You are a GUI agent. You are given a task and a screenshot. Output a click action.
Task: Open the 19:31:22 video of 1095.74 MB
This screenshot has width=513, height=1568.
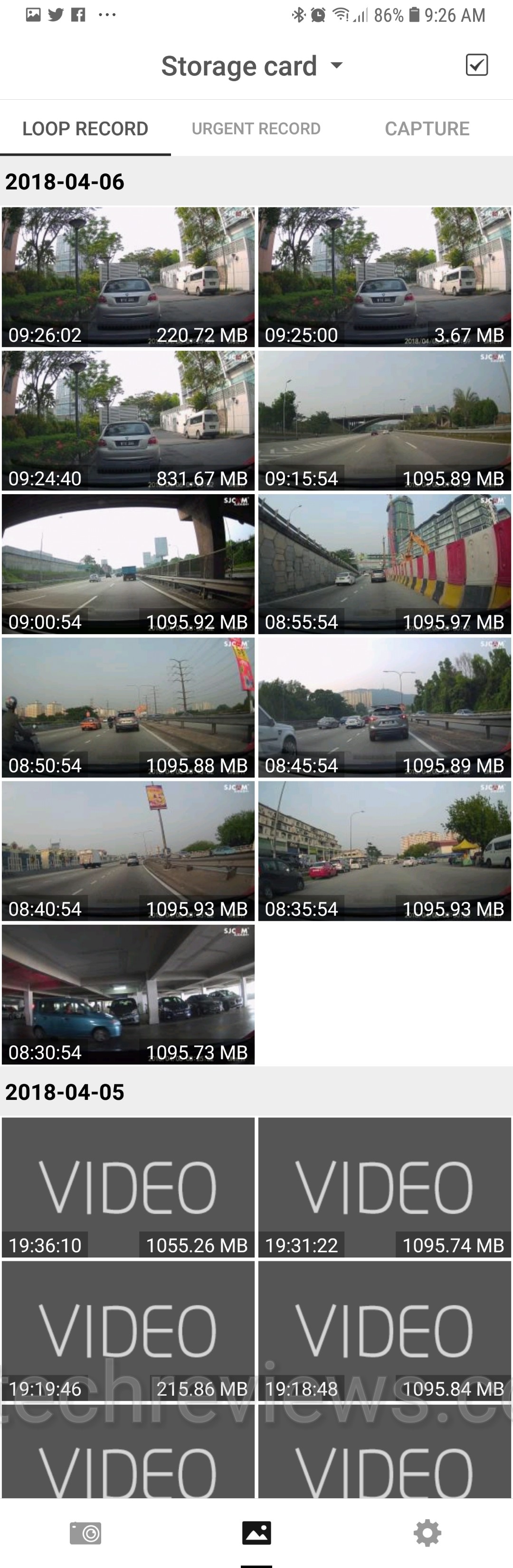point(384,1187)
